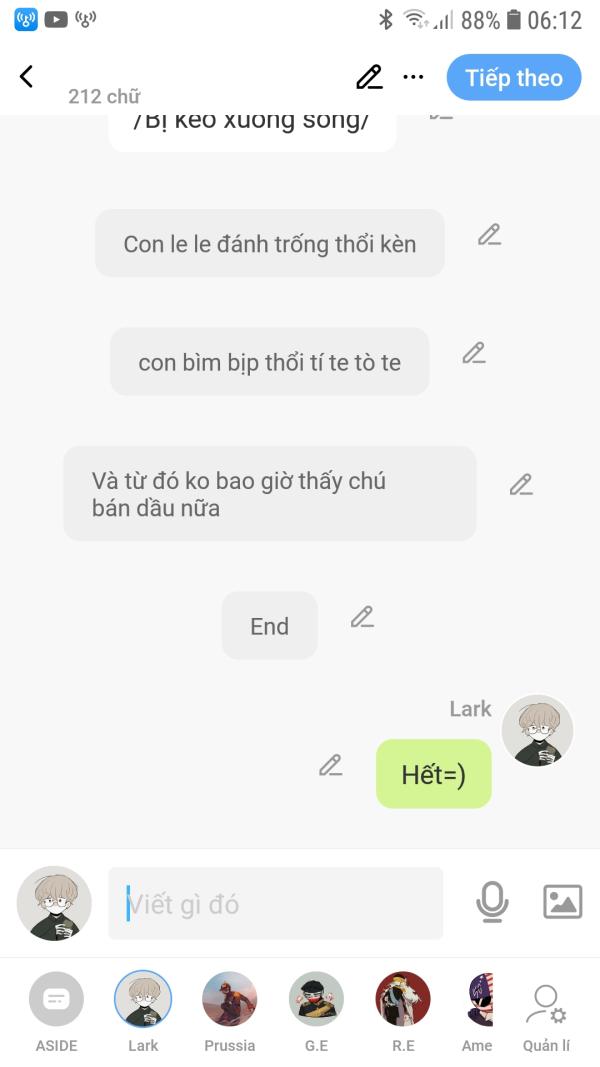Viewport: 600px width, 1067px height.
Task: Open the three-dot overflow menu
Action: pos(413,77)
